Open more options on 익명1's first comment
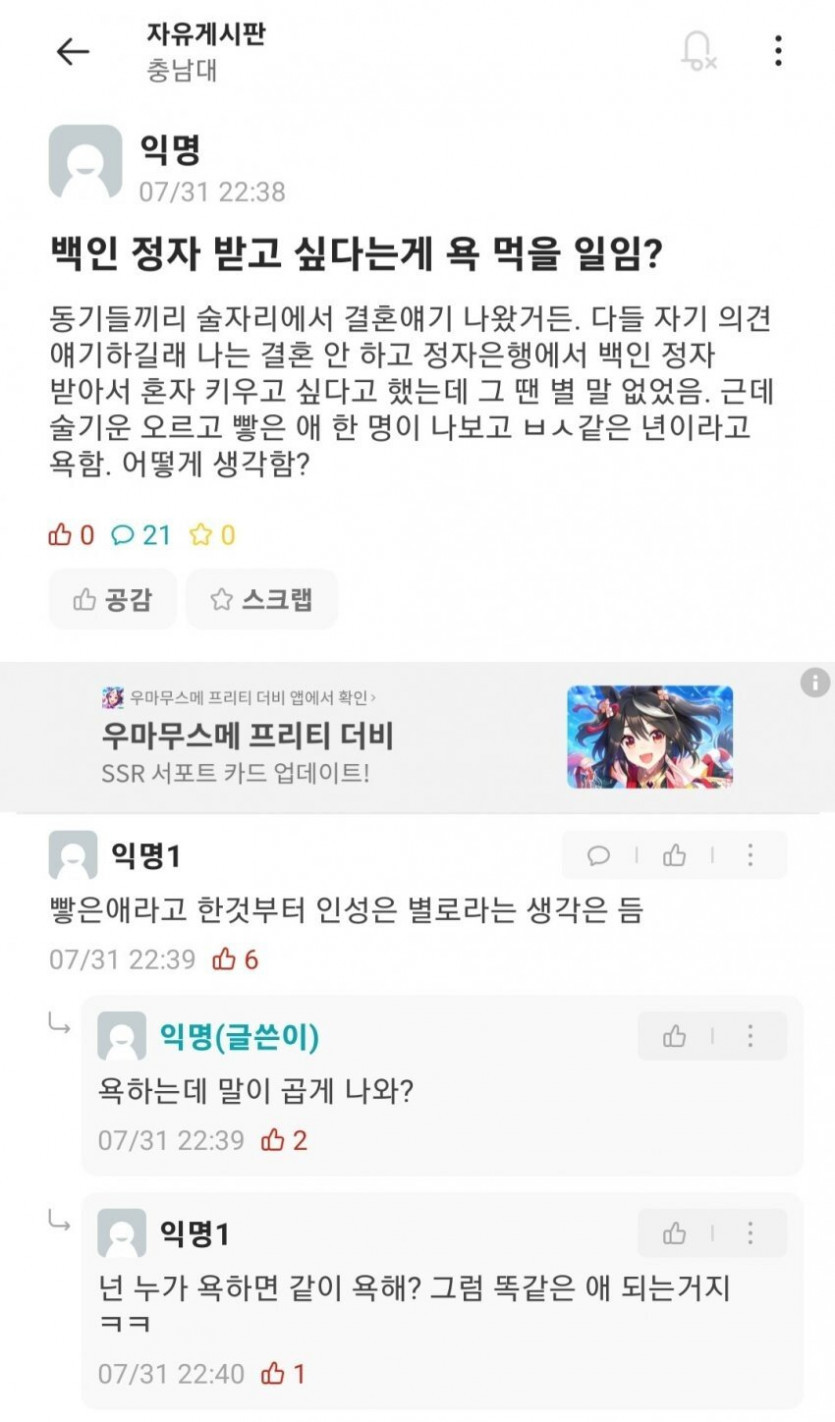Viewport: 835px width, 1422px height. point(750,855)
